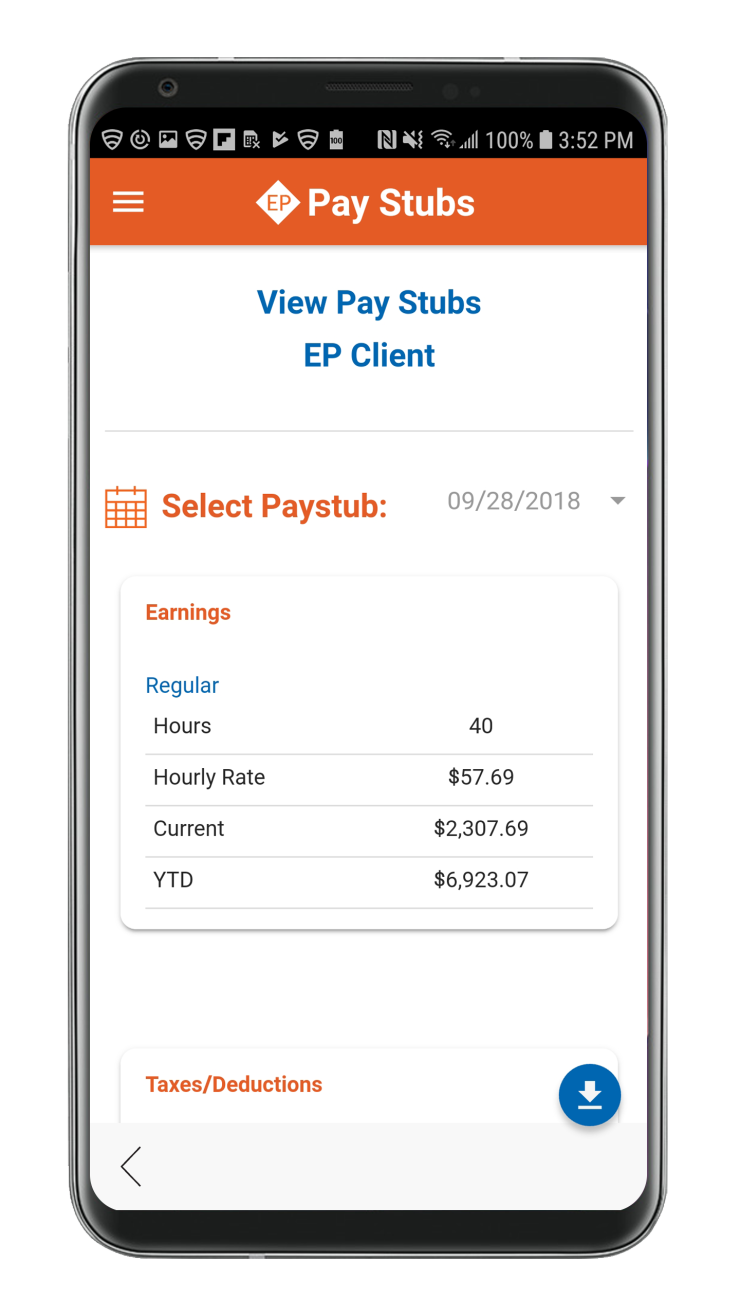Image resolution: width=740 pixels, height=1316 pixels.
Task: Tap the blue download floating button
Action: (589, 1095)
